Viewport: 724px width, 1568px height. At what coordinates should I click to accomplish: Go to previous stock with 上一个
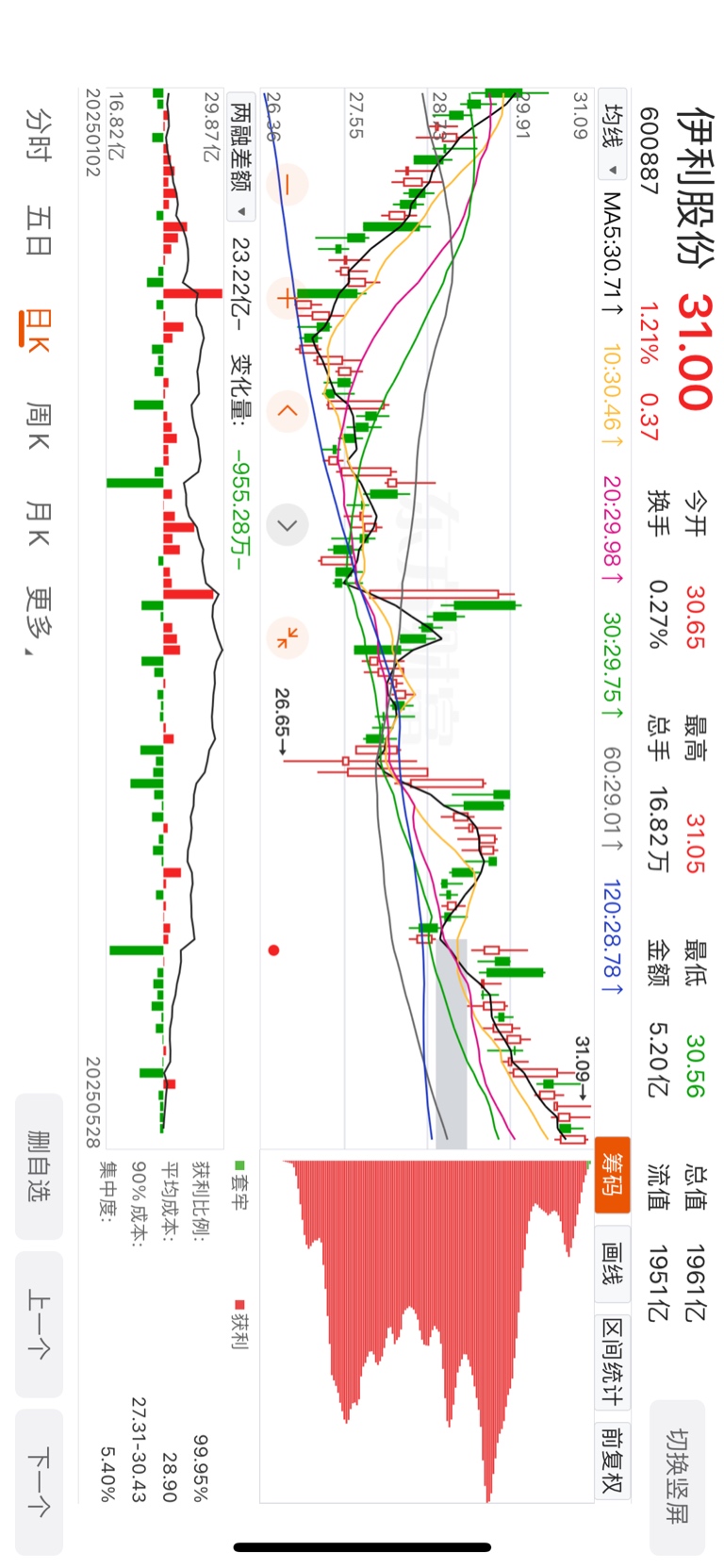pos(40,1324)
